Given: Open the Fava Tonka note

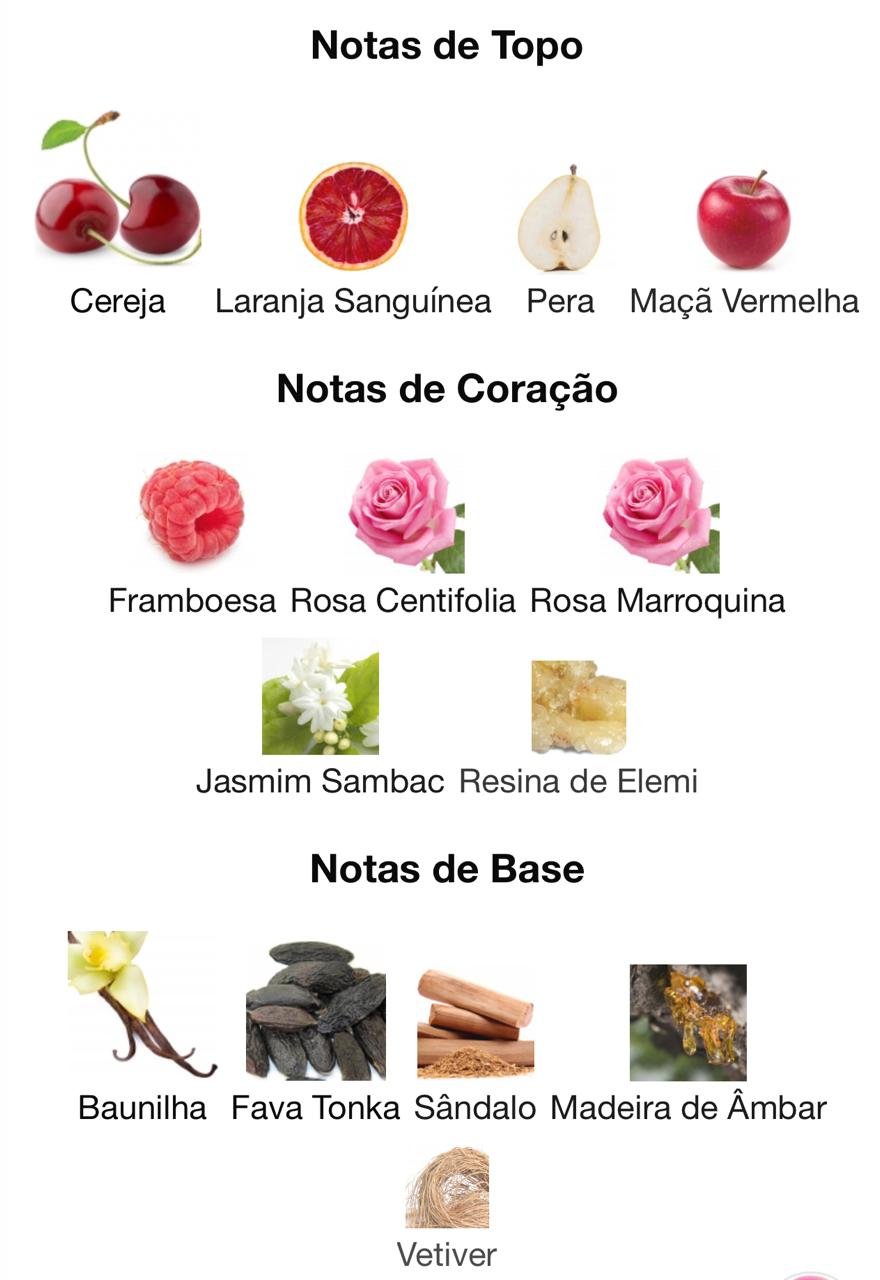Looking at the screenshot, I should pos(316,1011).
